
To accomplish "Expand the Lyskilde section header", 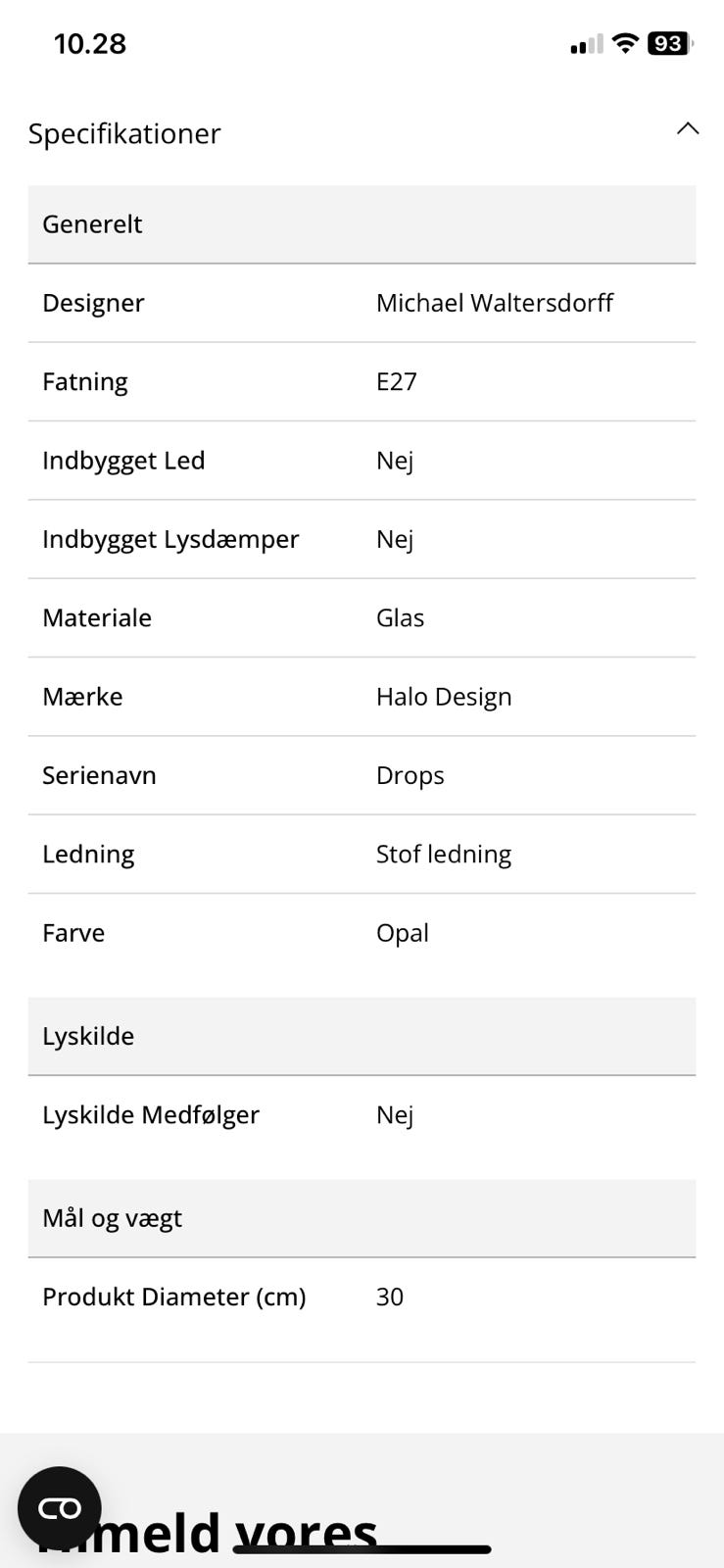I will (x=88, y=1036).
